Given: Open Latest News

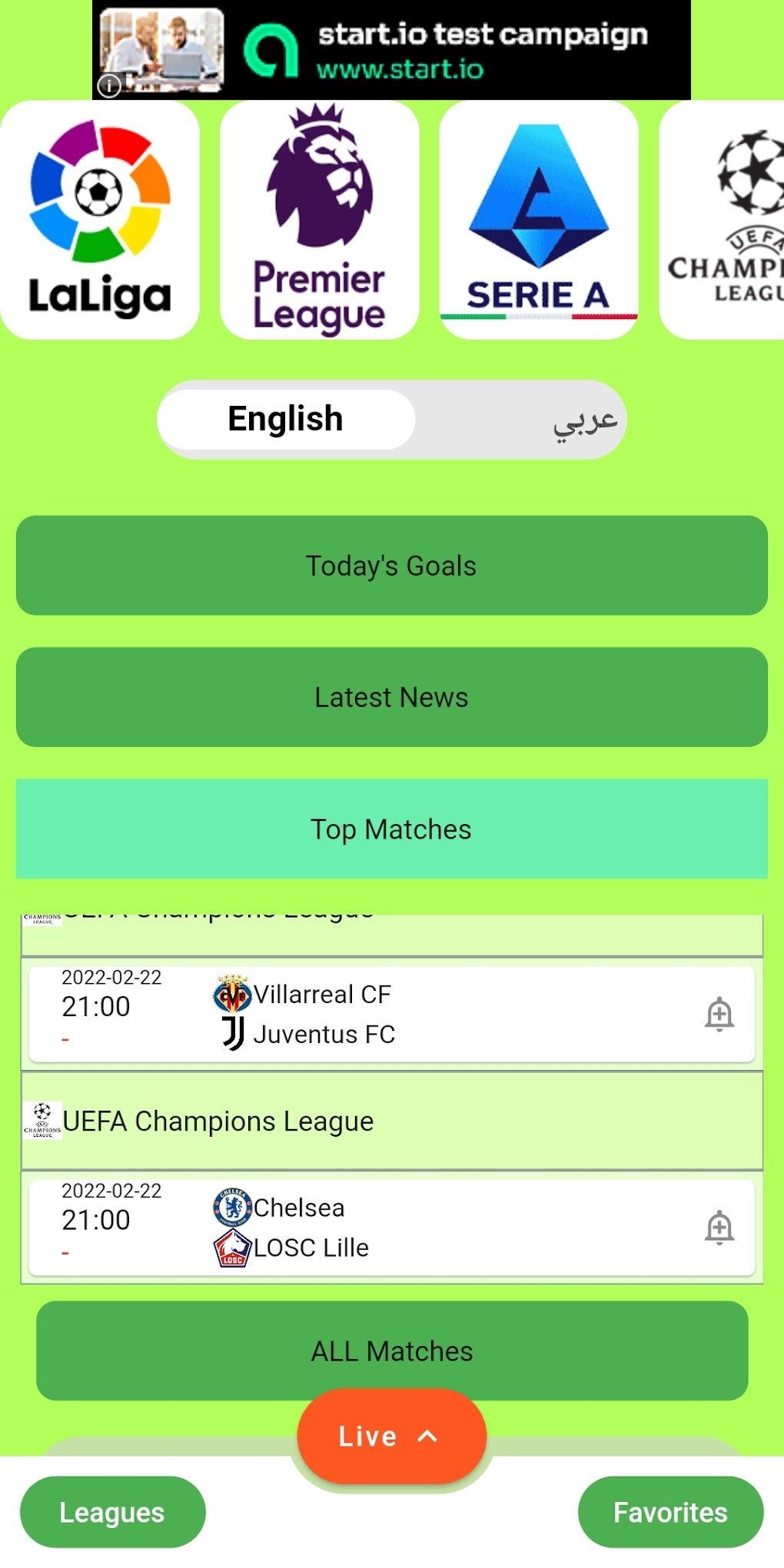Looking at the screenshot, I should coord(390,697).
